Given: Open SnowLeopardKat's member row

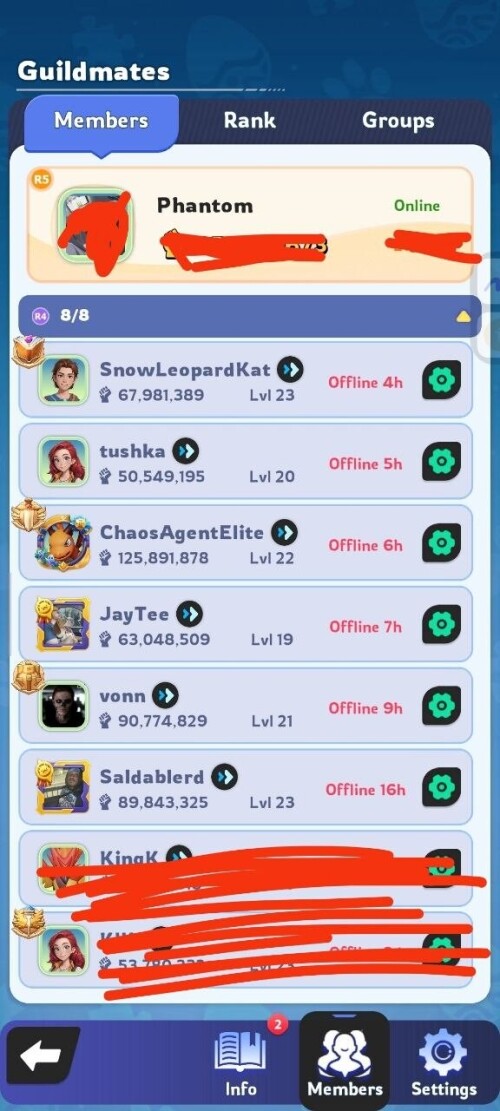Looking at the screenshot, I should click(245, 380).
